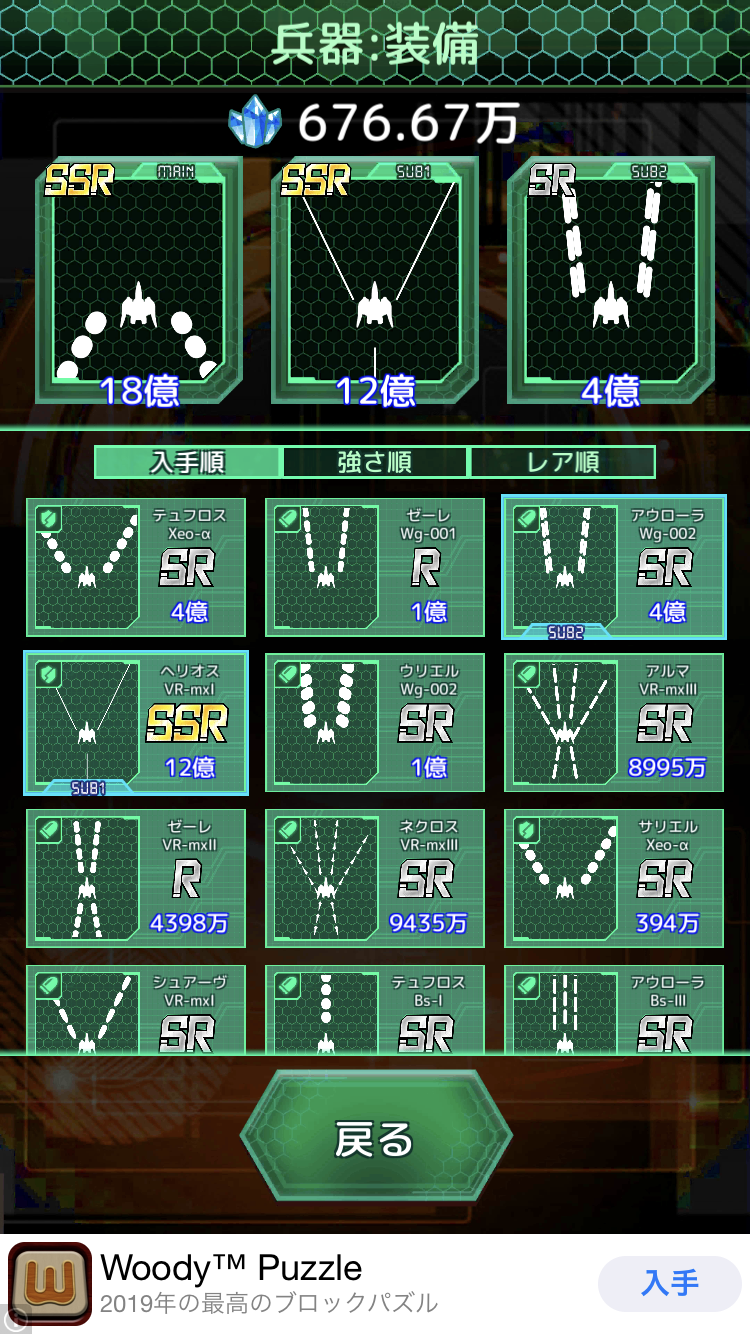The height and width of the screenshot is (1334, 750).
Task: Switch sorting to 強さ順
Action: [375, 462]
